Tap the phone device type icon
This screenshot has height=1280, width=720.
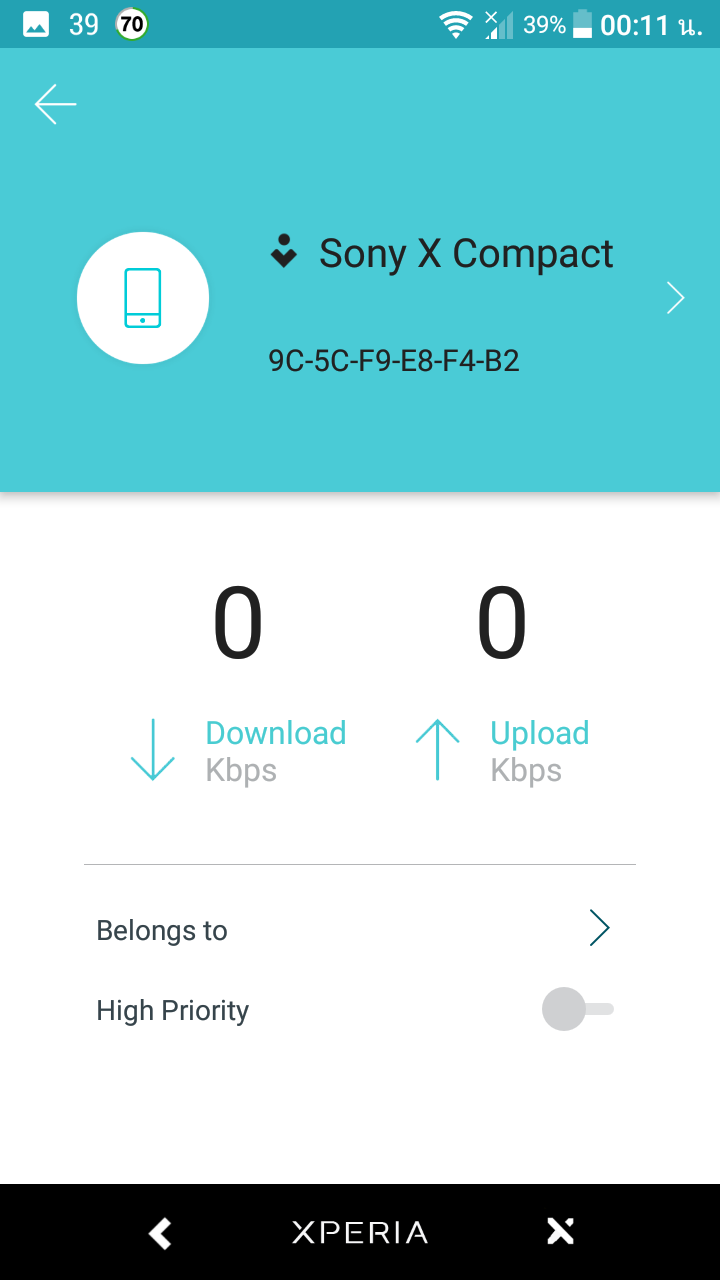143,298
